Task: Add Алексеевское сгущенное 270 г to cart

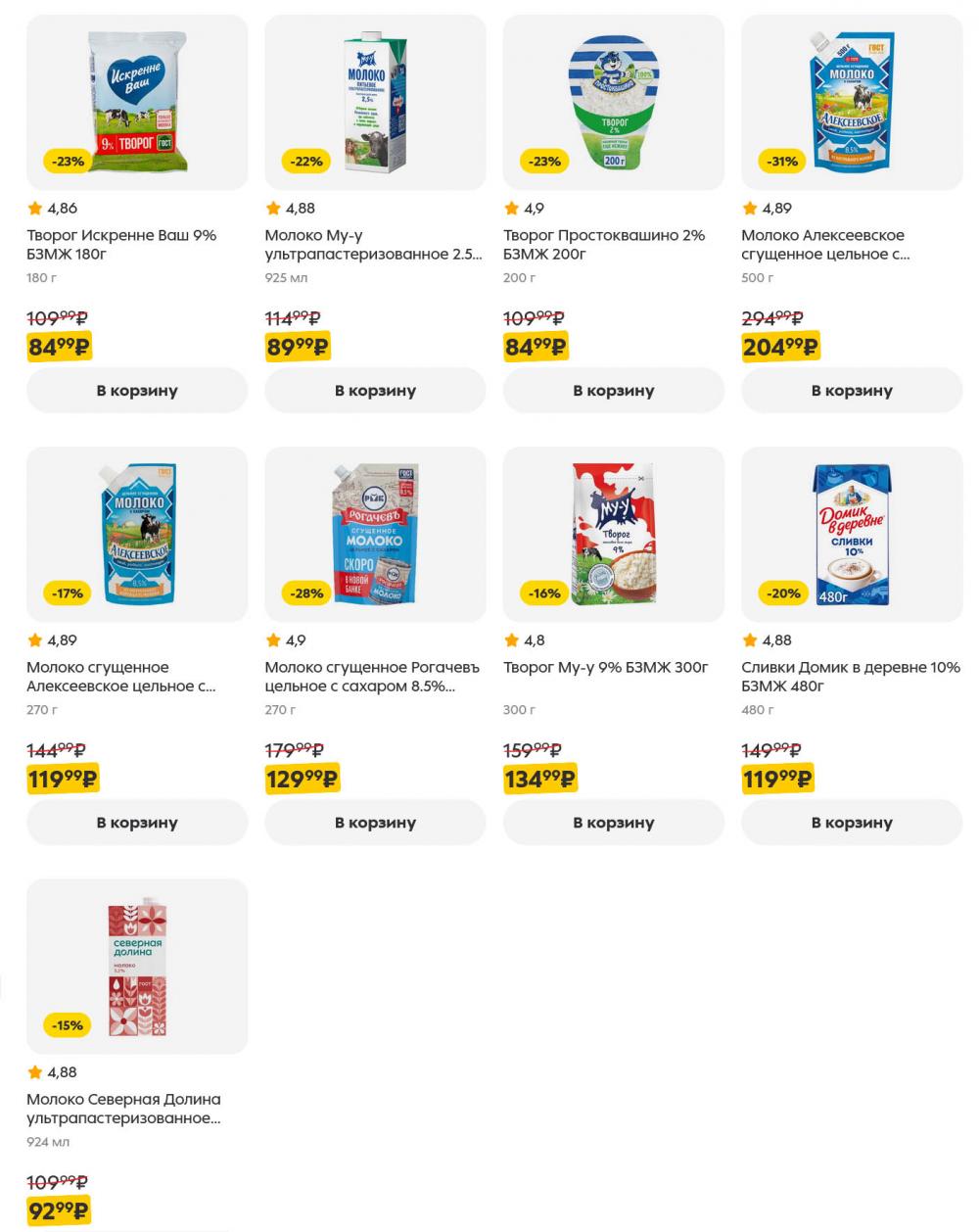Action: (137, 823)
